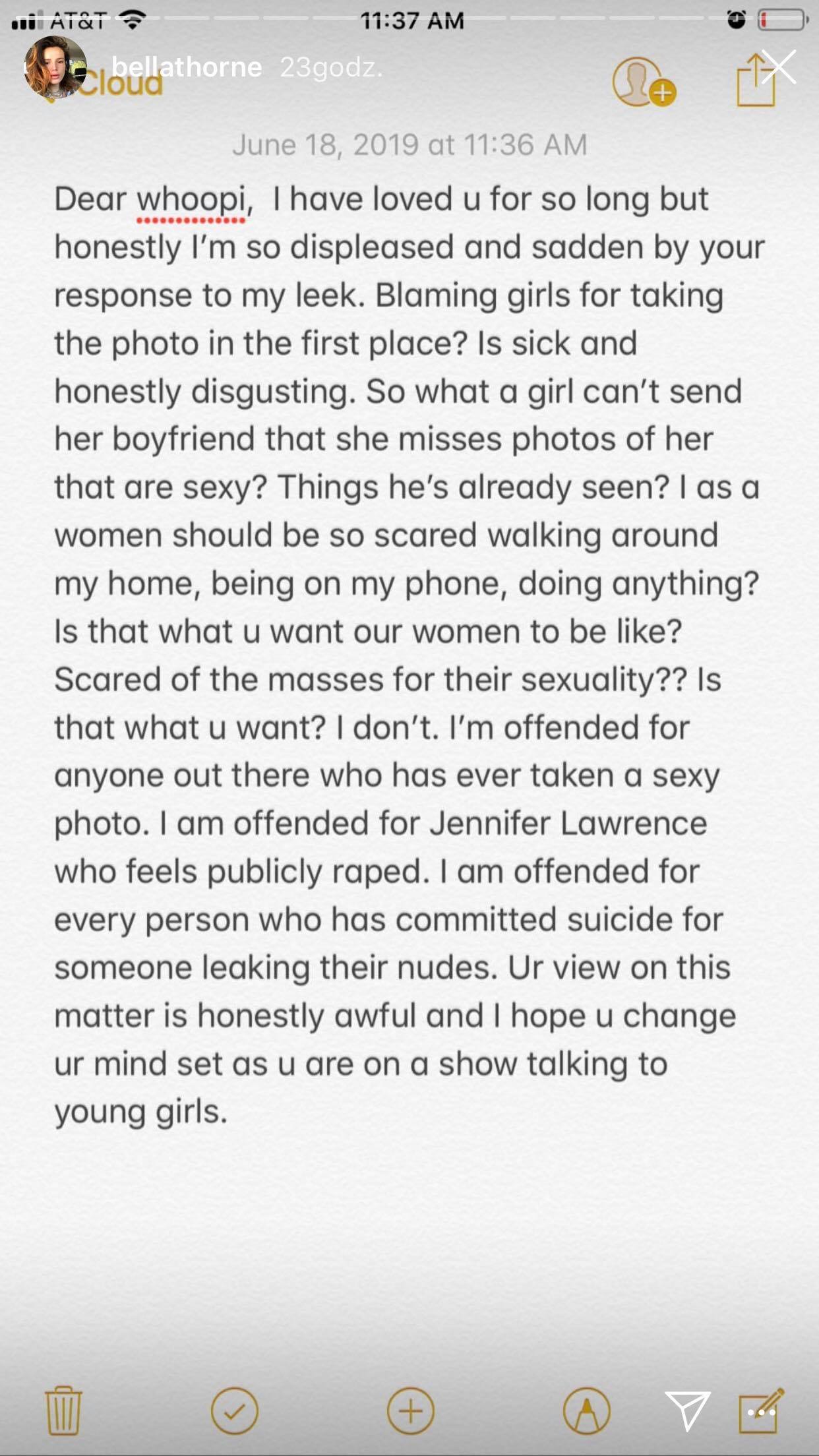Open the three-dot story options
The image size is (819, 1456).
click(x=761, y=1412)
